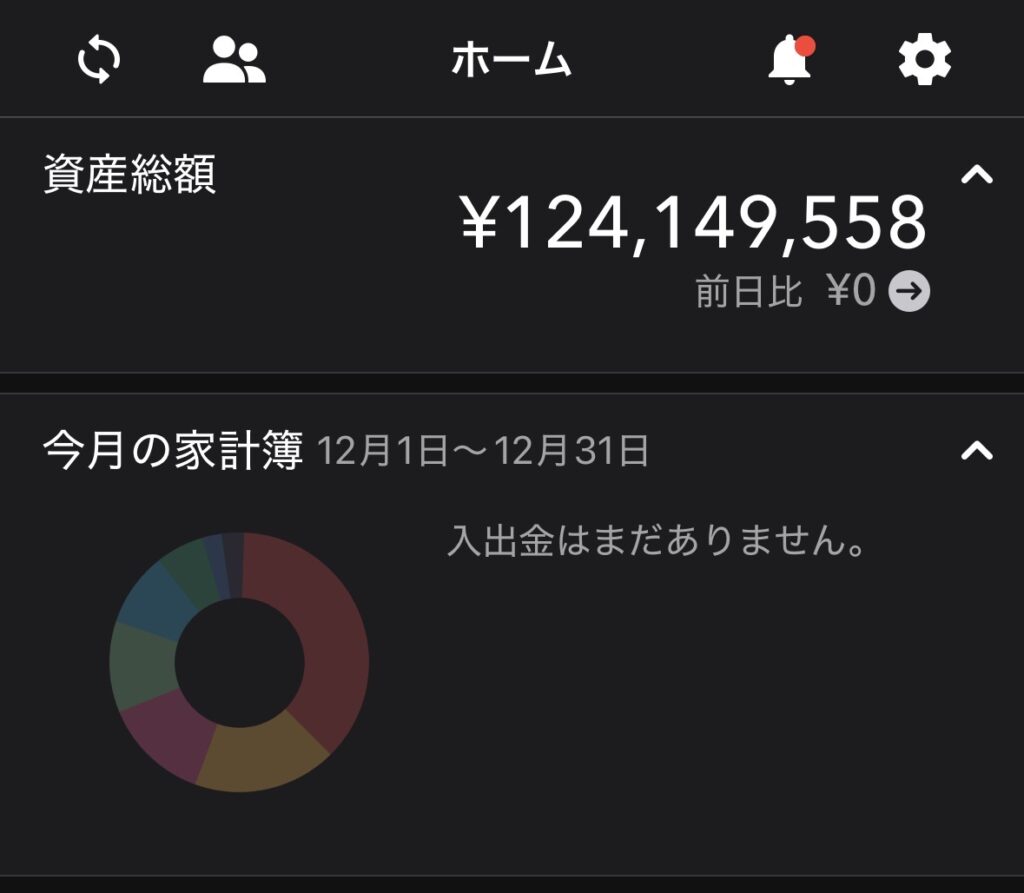Collapse the 今月の家計簿 section
The width and height of the screenshot is (1024, 893).
(x=976, y=451)
